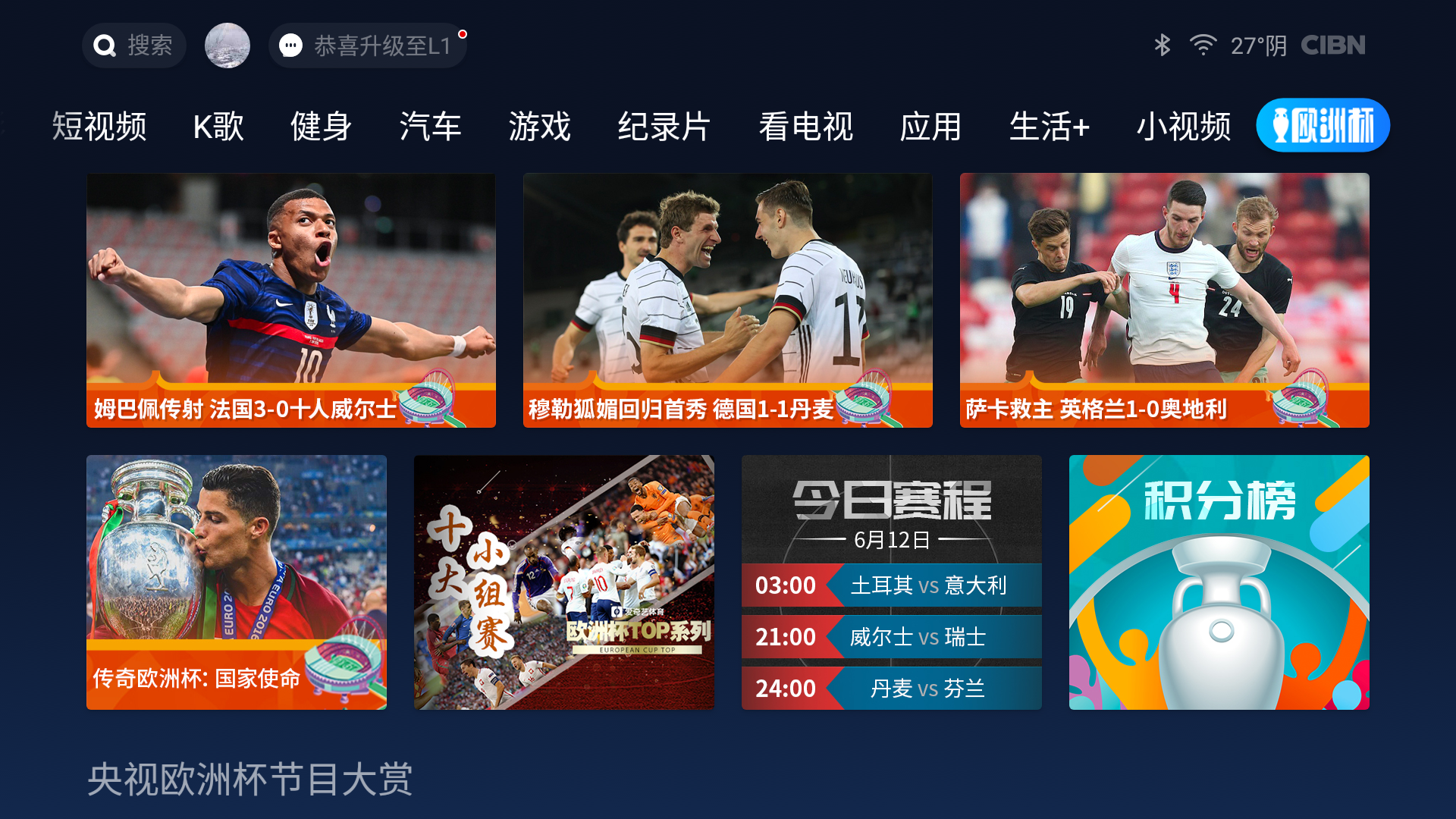The height and width of the screenshot is (819, 1456).
Task: Go to the 汽车 tab
Action: point(431,126)
